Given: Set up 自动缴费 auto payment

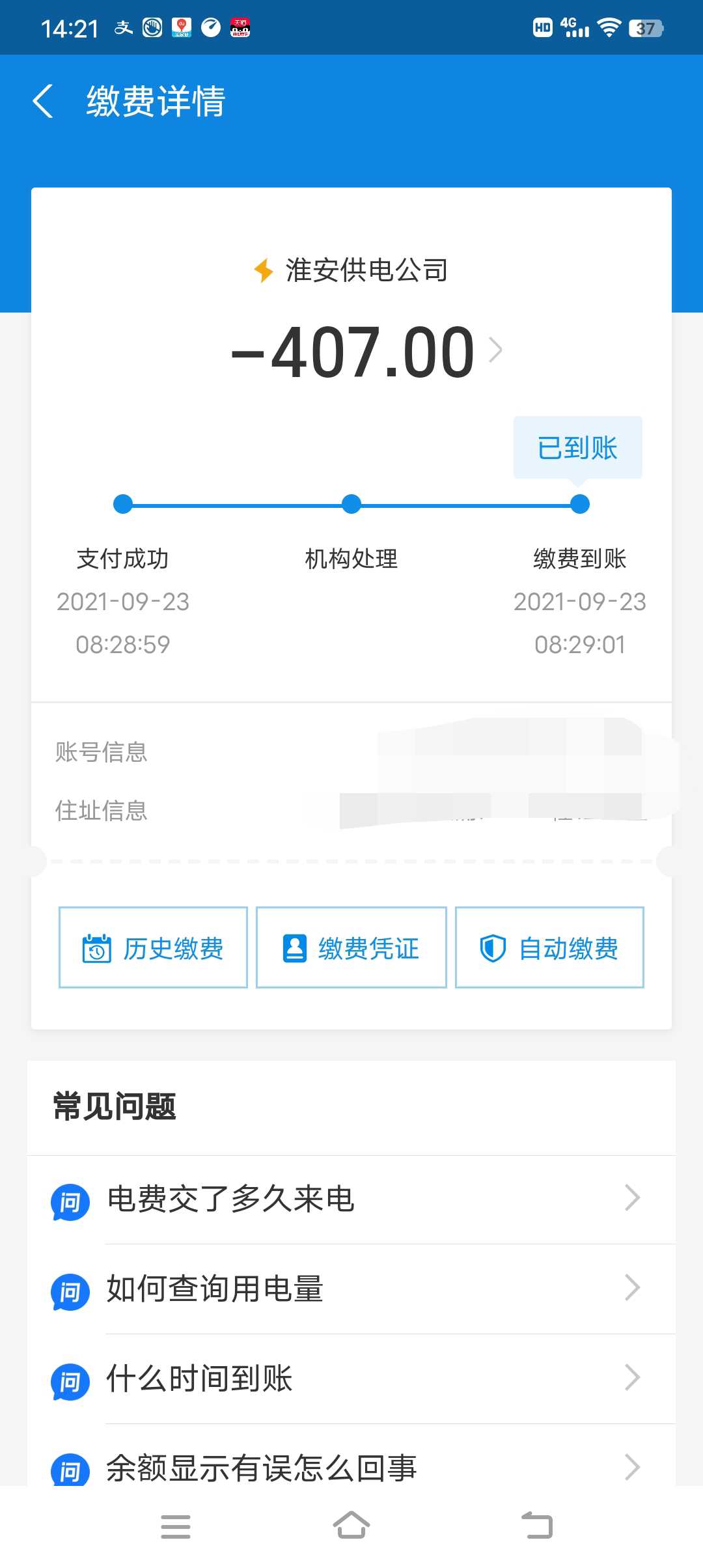Looking at the screenshot, I should (x=549, y=947).
